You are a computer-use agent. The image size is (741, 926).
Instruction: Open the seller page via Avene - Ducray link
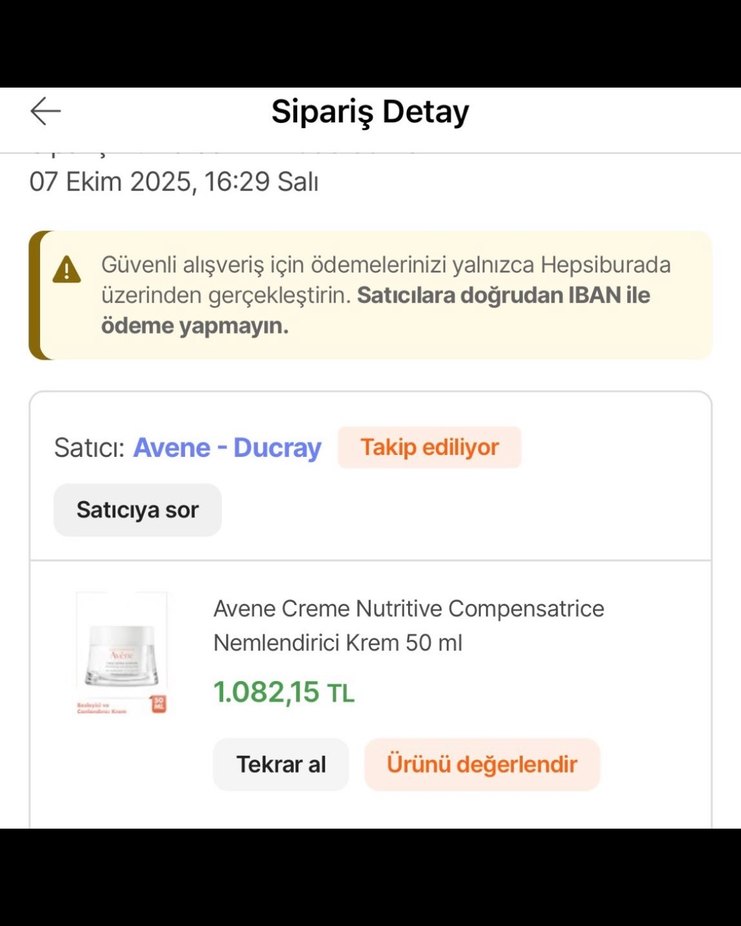pos(226,447)
